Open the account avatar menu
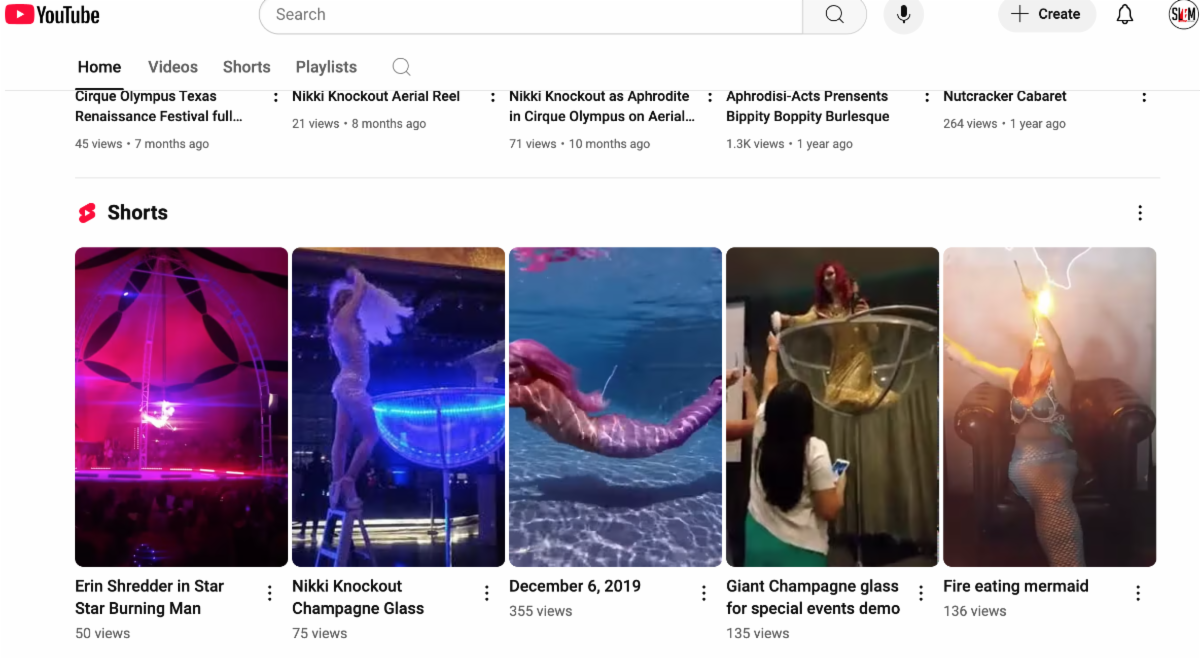 pos(1183,15)
